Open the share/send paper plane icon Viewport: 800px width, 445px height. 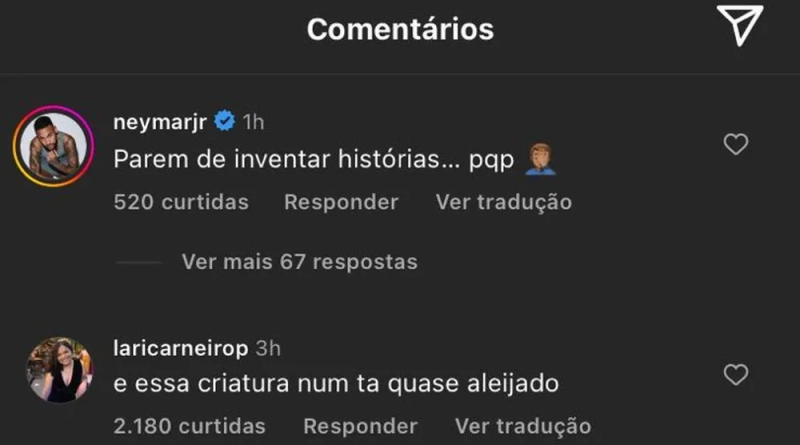pos(740,25)
